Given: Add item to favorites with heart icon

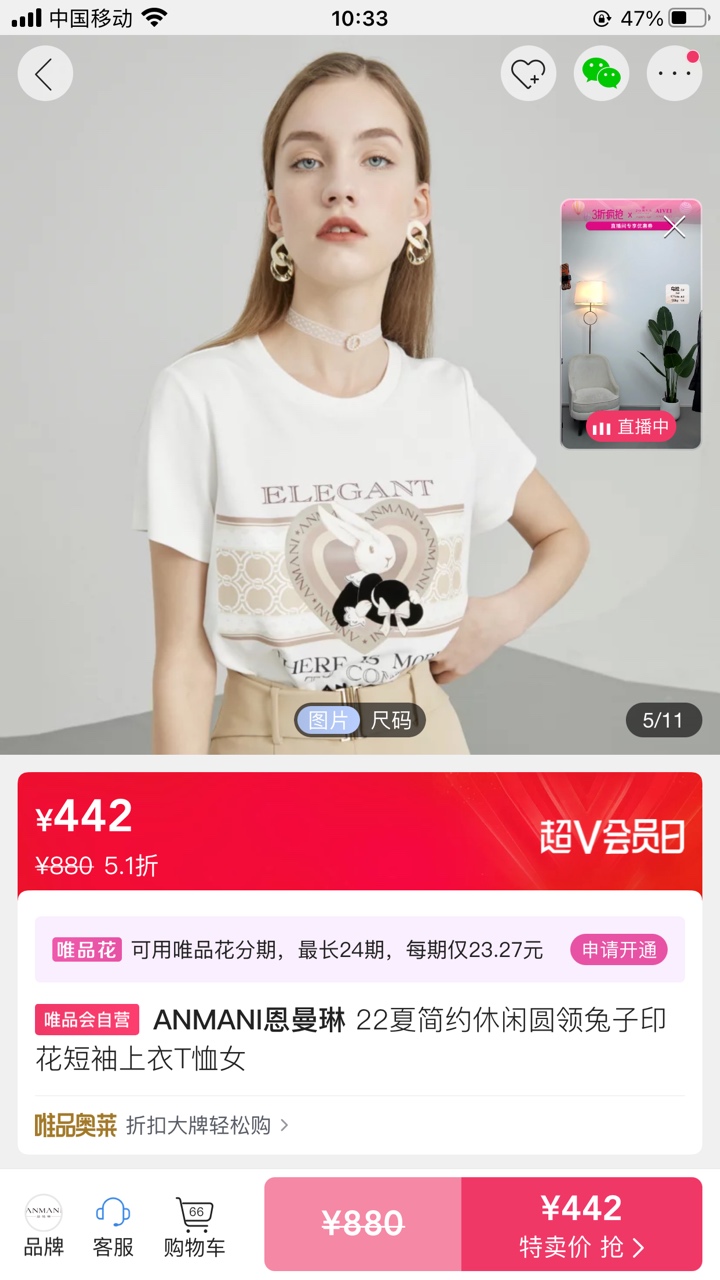Looking at the screenshot, I should pyautogui.click(x=528, y=73).
